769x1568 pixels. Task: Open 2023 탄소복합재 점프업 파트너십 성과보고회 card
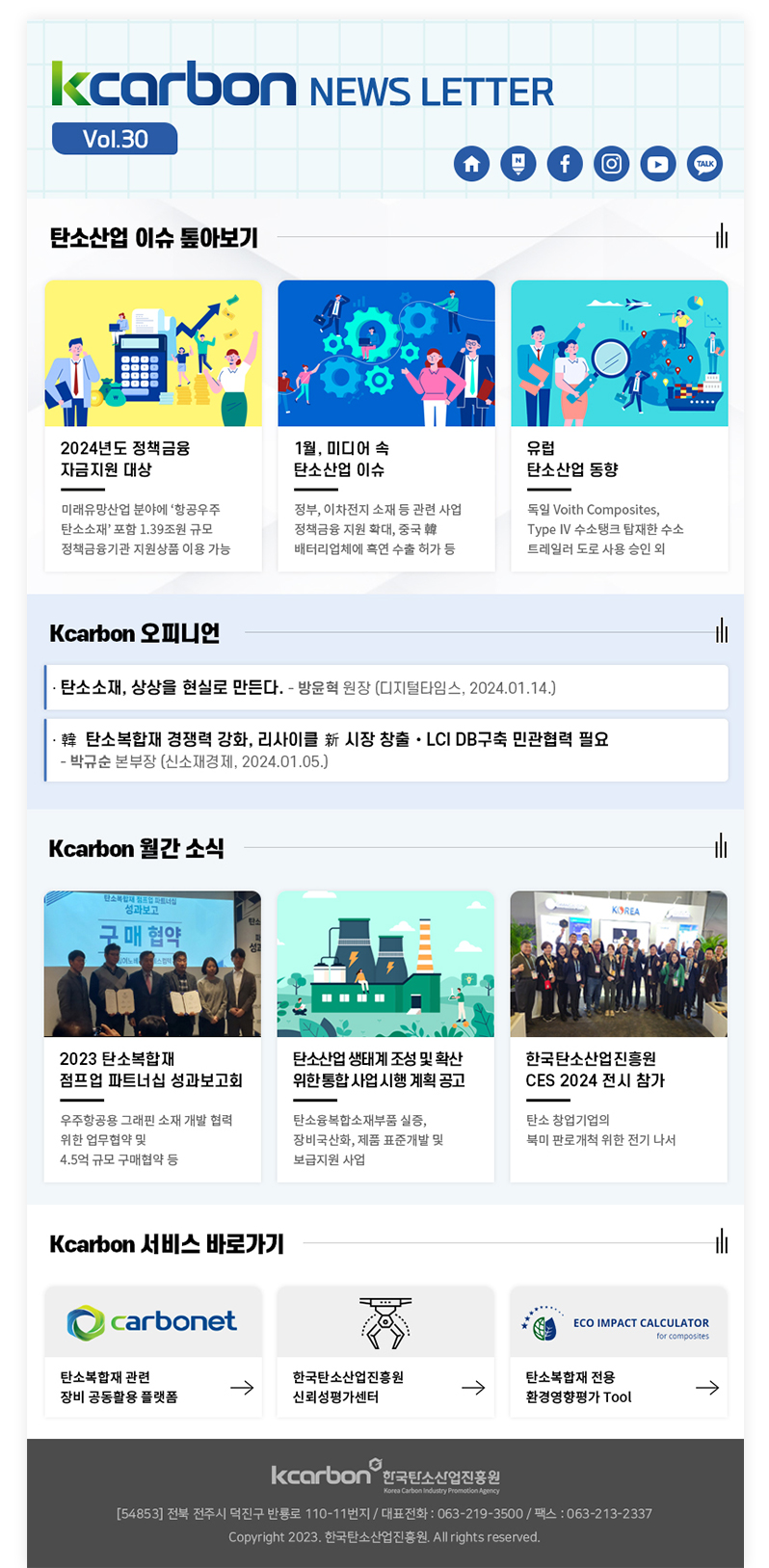pyautogui.click(x=152, y=1036)
